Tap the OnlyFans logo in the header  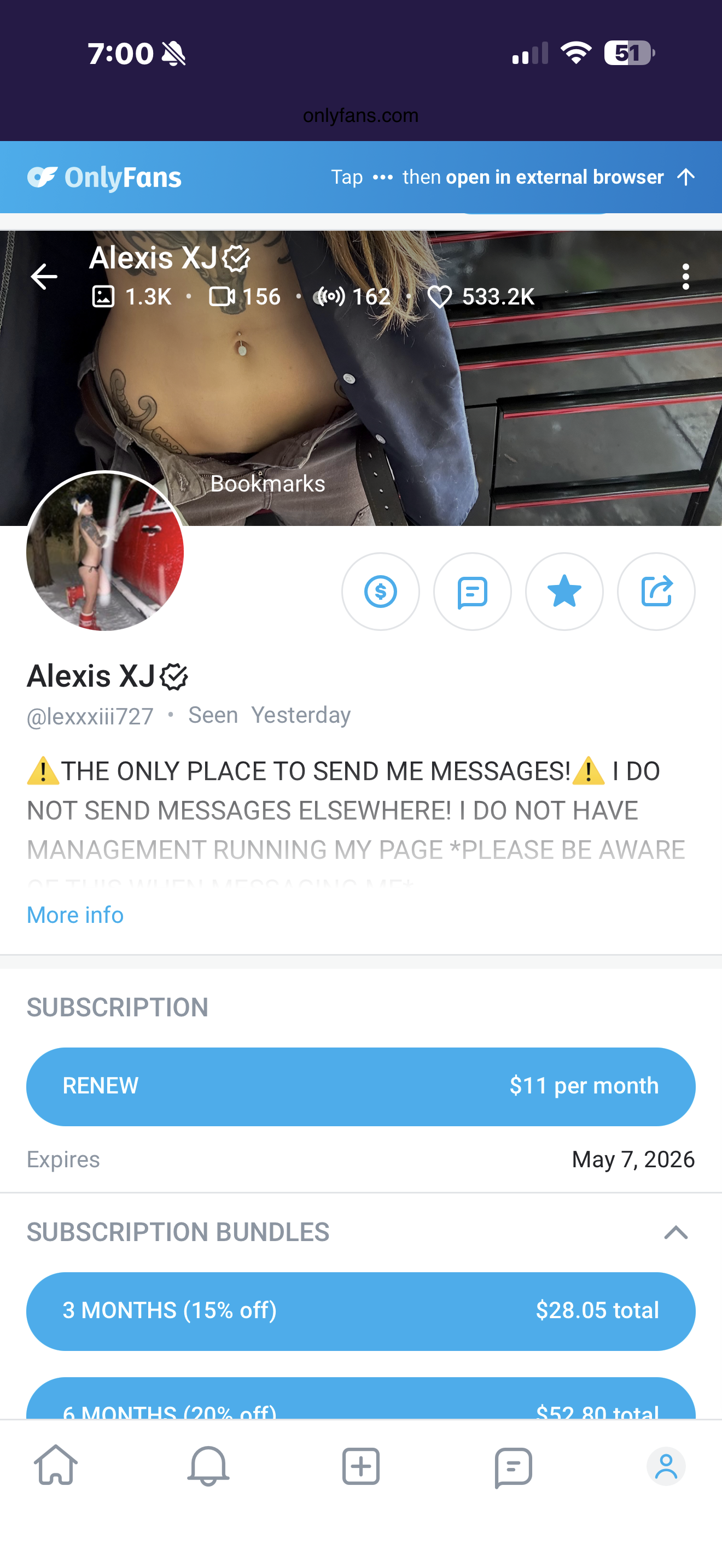(x=104, y=177)
